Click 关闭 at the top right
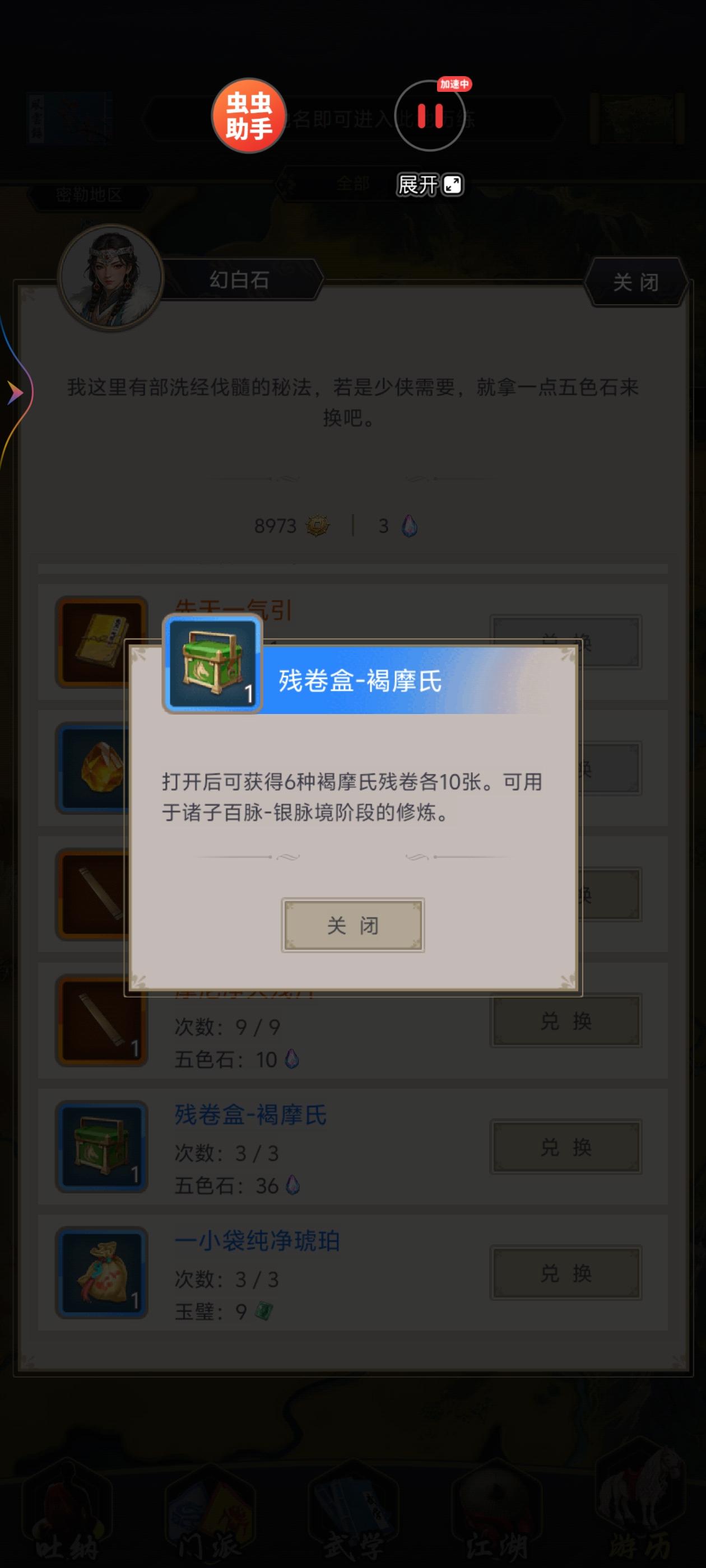 pyautogui.click(x=637, y=281)
